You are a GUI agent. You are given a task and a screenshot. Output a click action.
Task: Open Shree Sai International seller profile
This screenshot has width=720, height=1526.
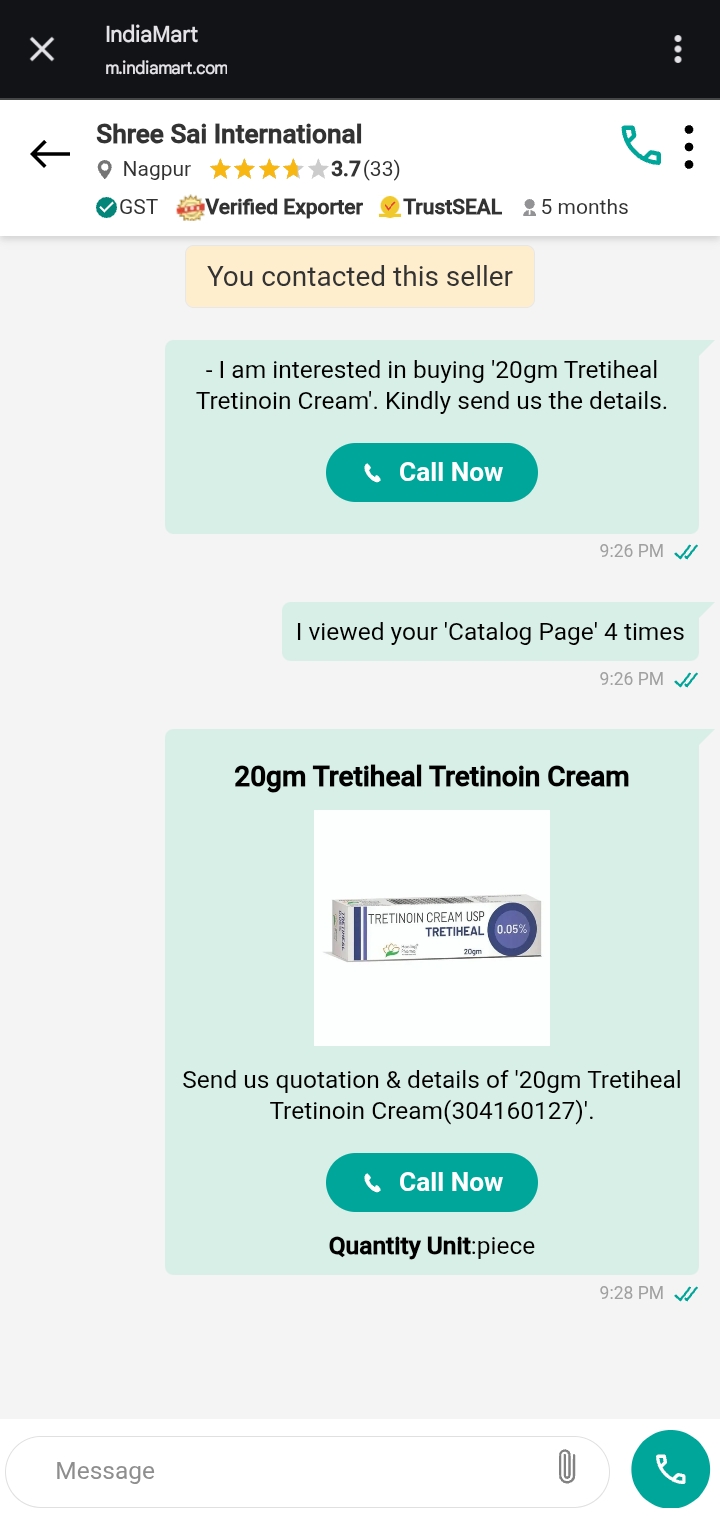pyautogui.click(x=229, y=134)
